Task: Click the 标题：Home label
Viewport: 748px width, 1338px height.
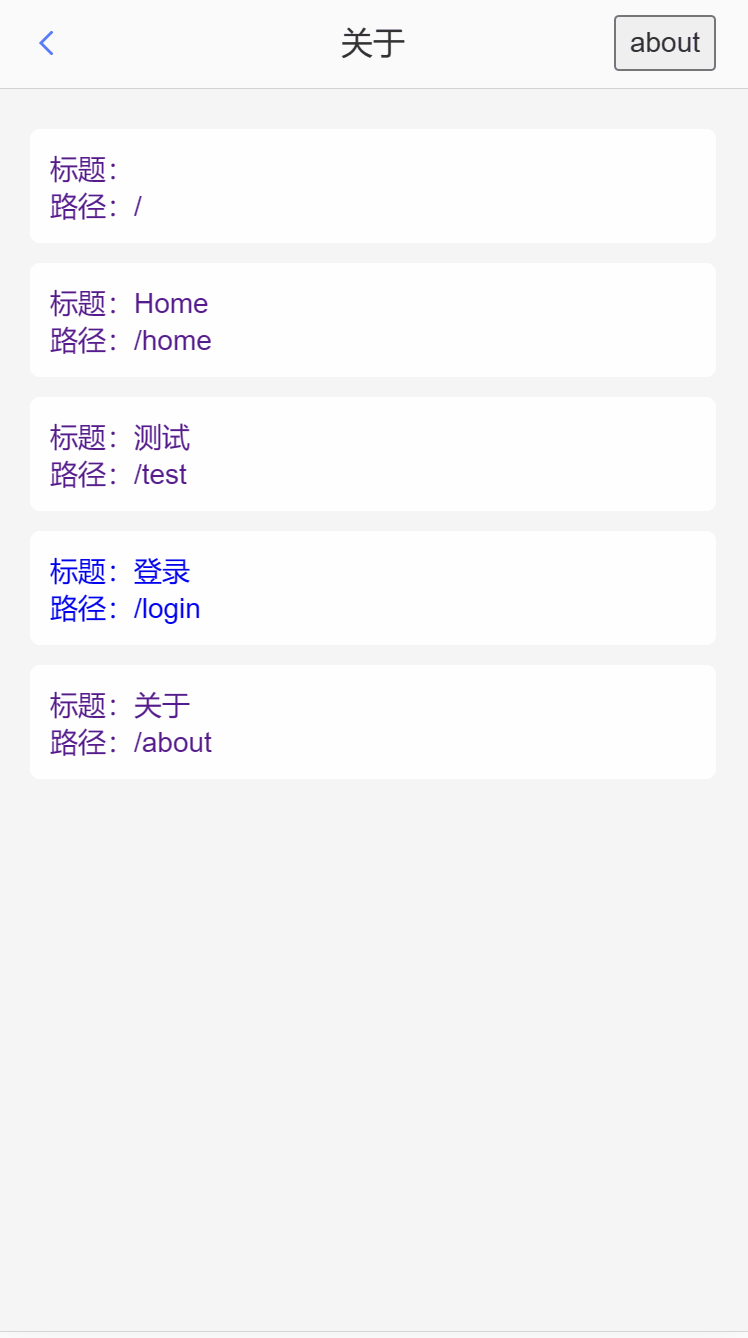Action: tap(128, 303)
